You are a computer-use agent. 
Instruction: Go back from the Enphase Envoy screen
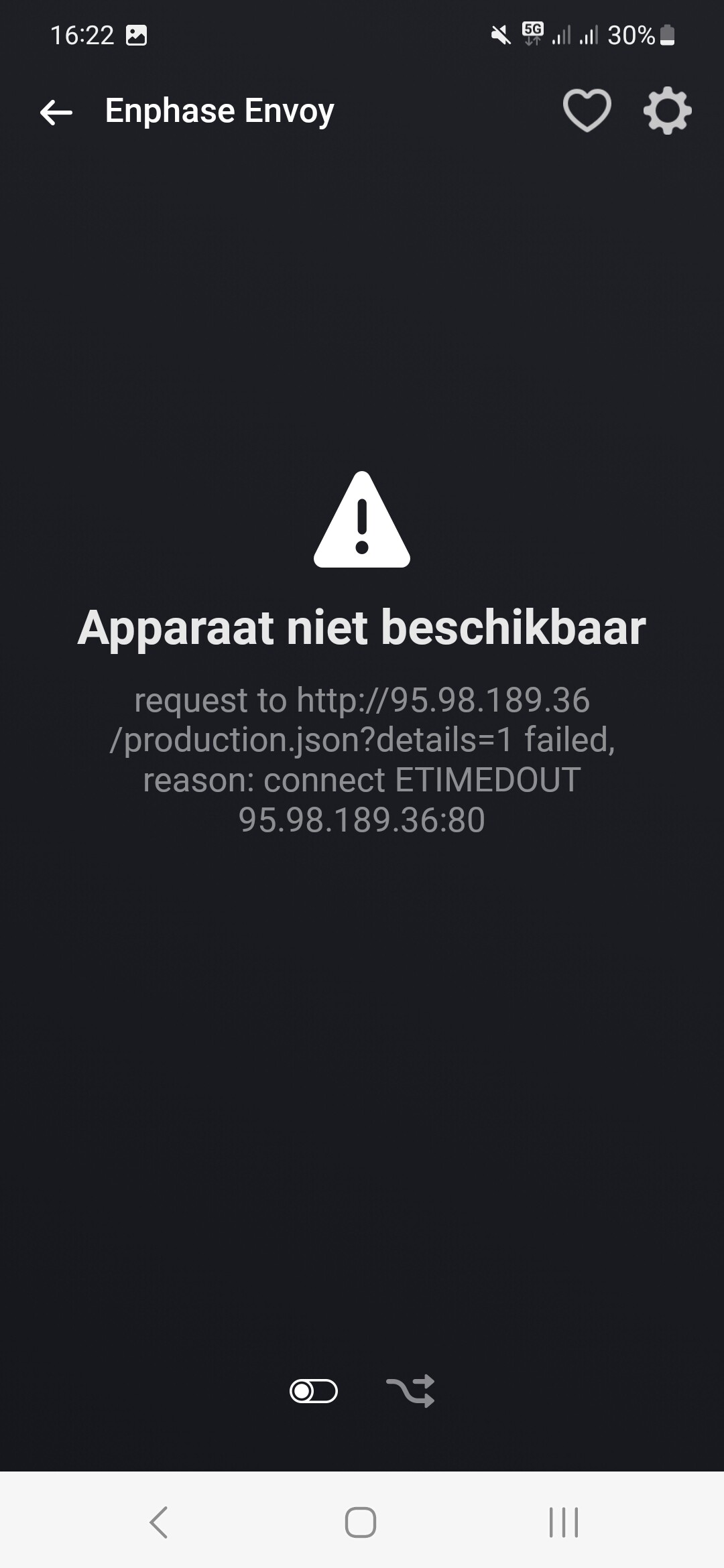56,112
